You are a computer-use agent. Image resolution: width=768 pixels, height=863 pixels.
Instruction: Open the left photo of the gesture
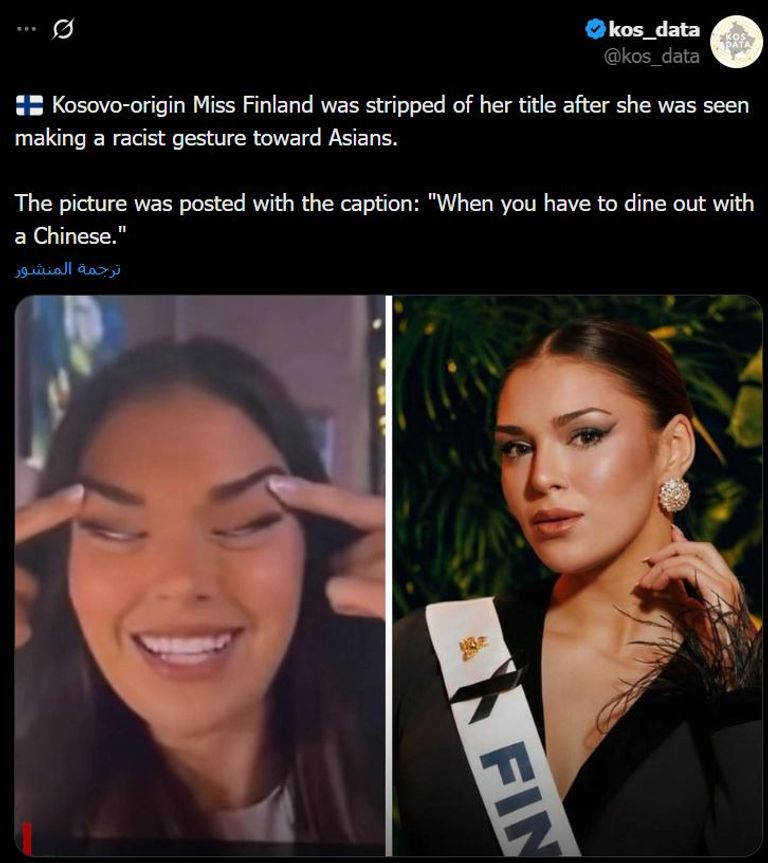[200, 575]
